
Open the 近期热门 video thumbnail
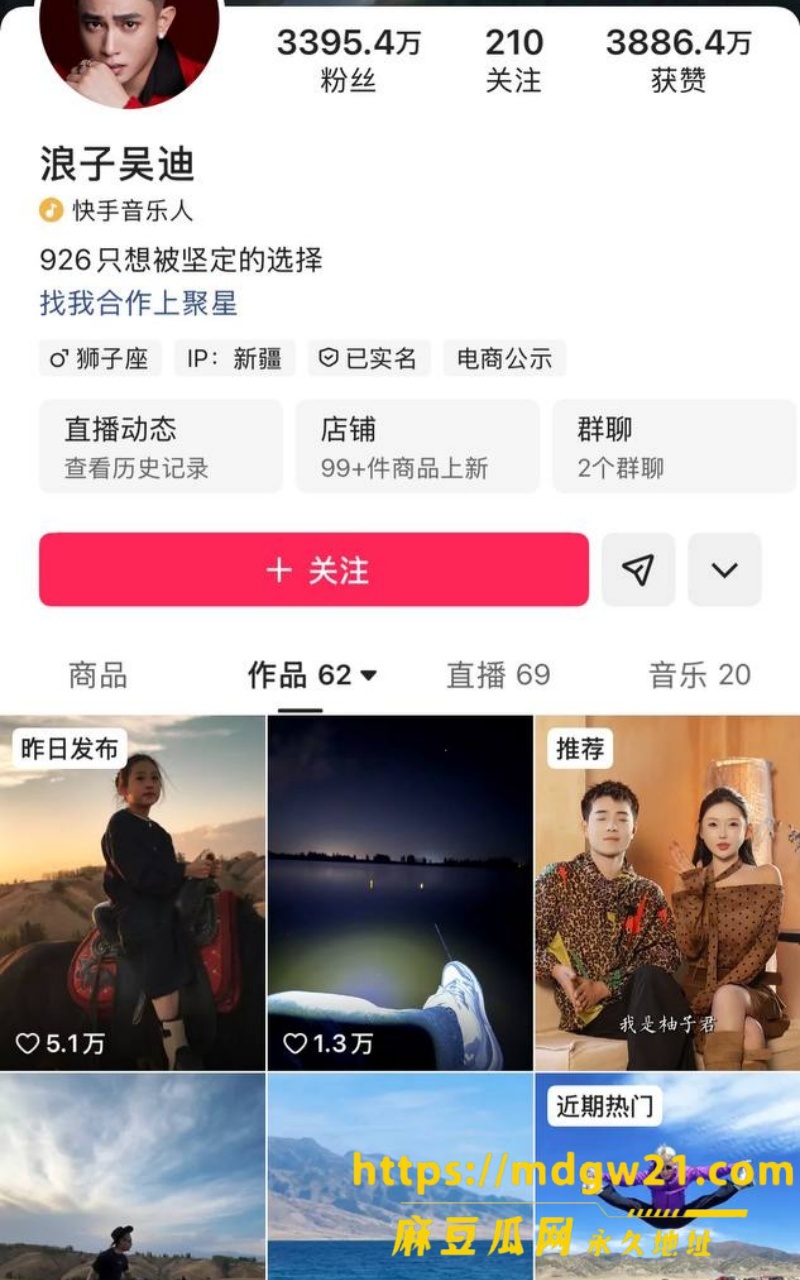coord(668,1177)
